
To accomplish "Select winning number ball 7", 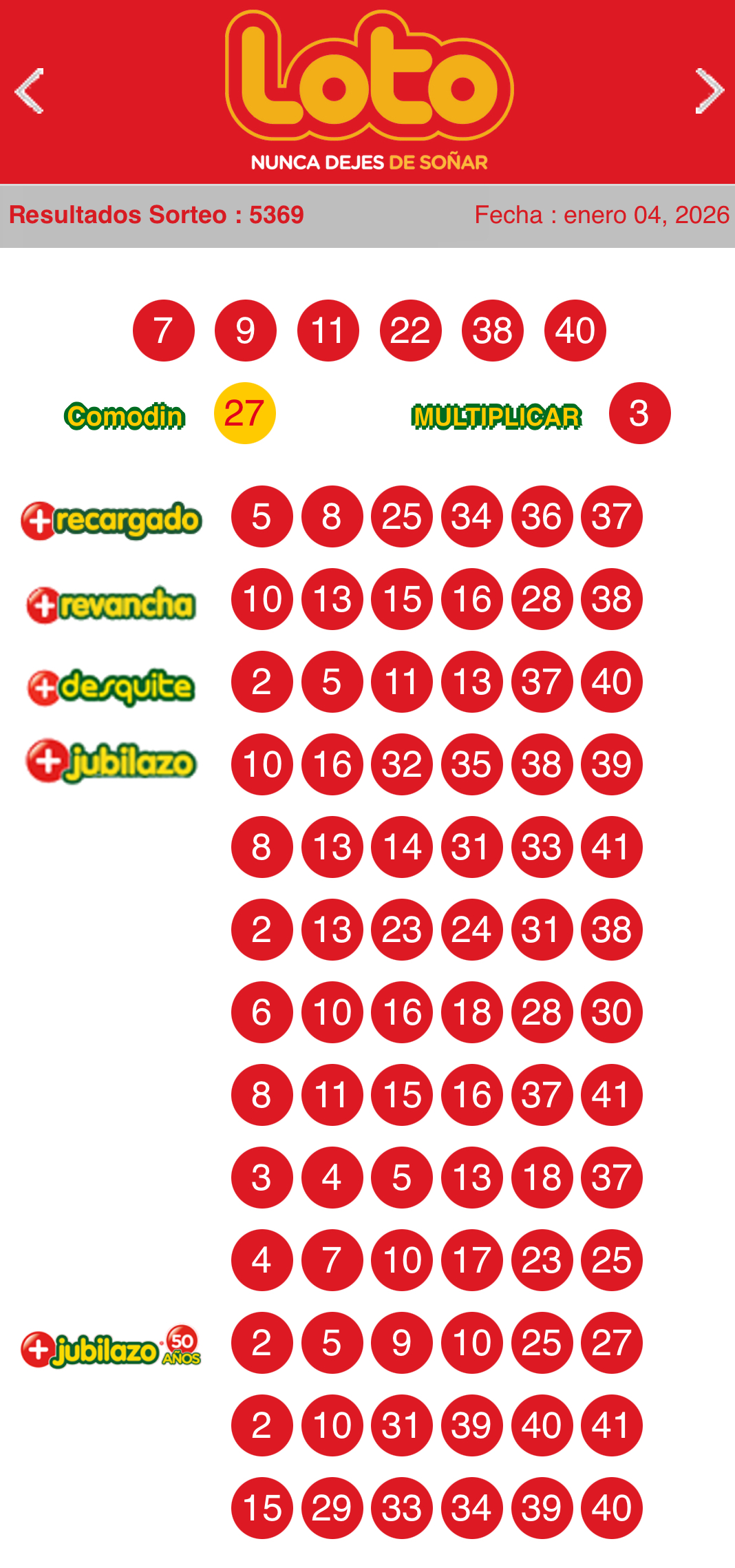I will pyautogui.click(x=163, y=330).
